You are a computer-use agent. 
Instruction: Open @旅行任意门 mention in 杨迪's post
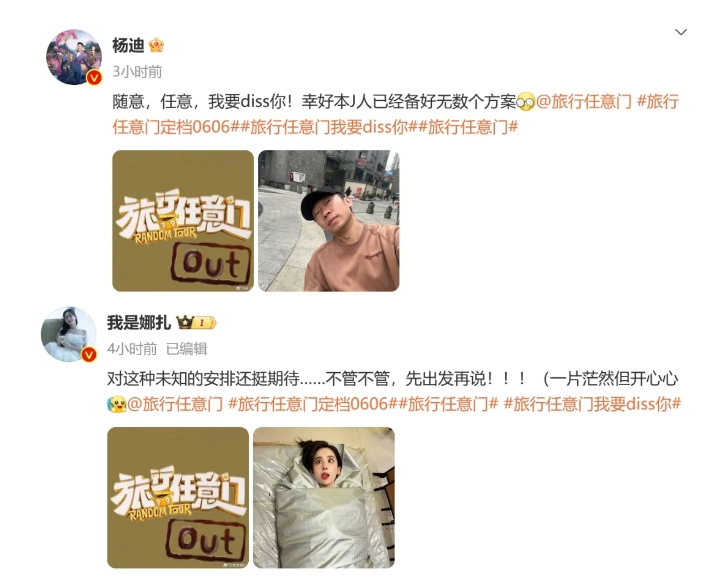pyautogui.click(x=585, y=101)
